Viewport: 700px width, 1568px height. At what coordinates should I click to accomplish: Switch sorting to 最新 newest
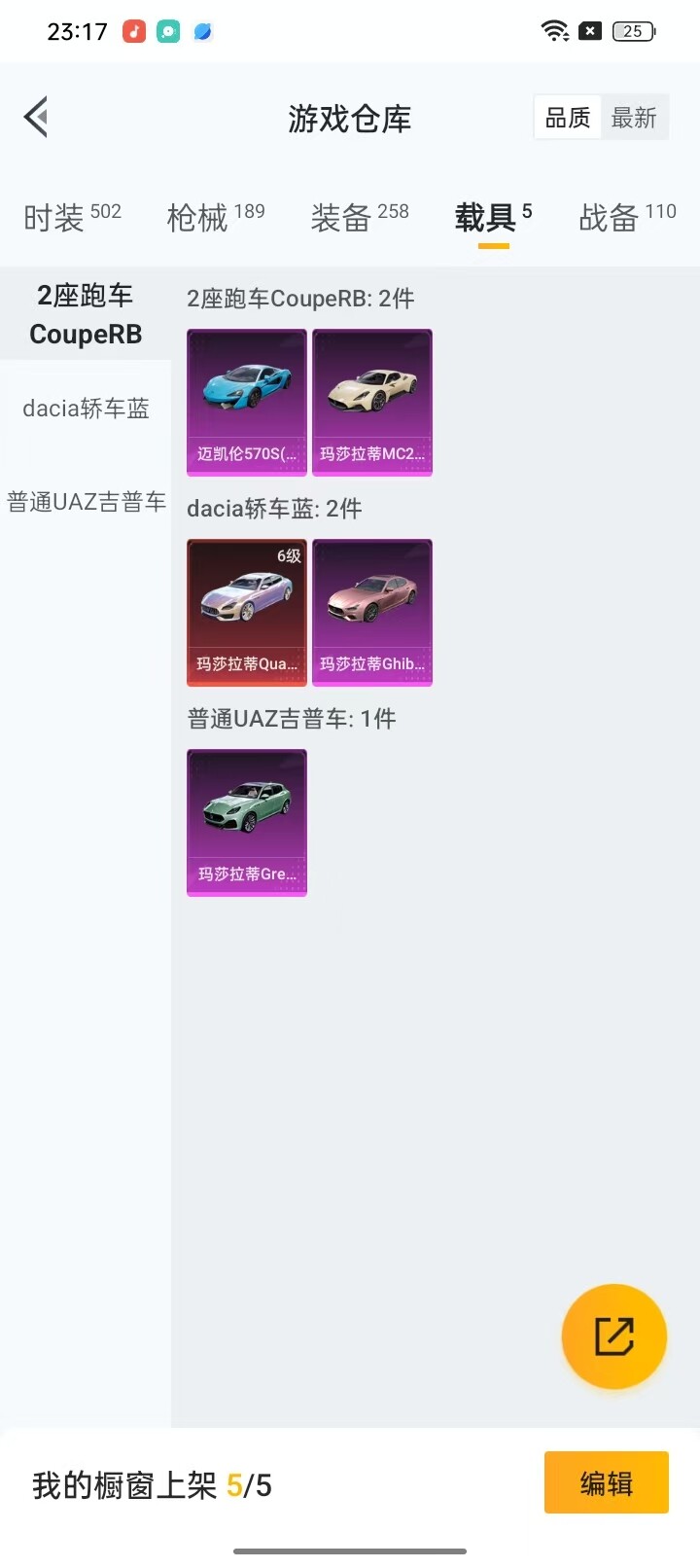[635, 117]
